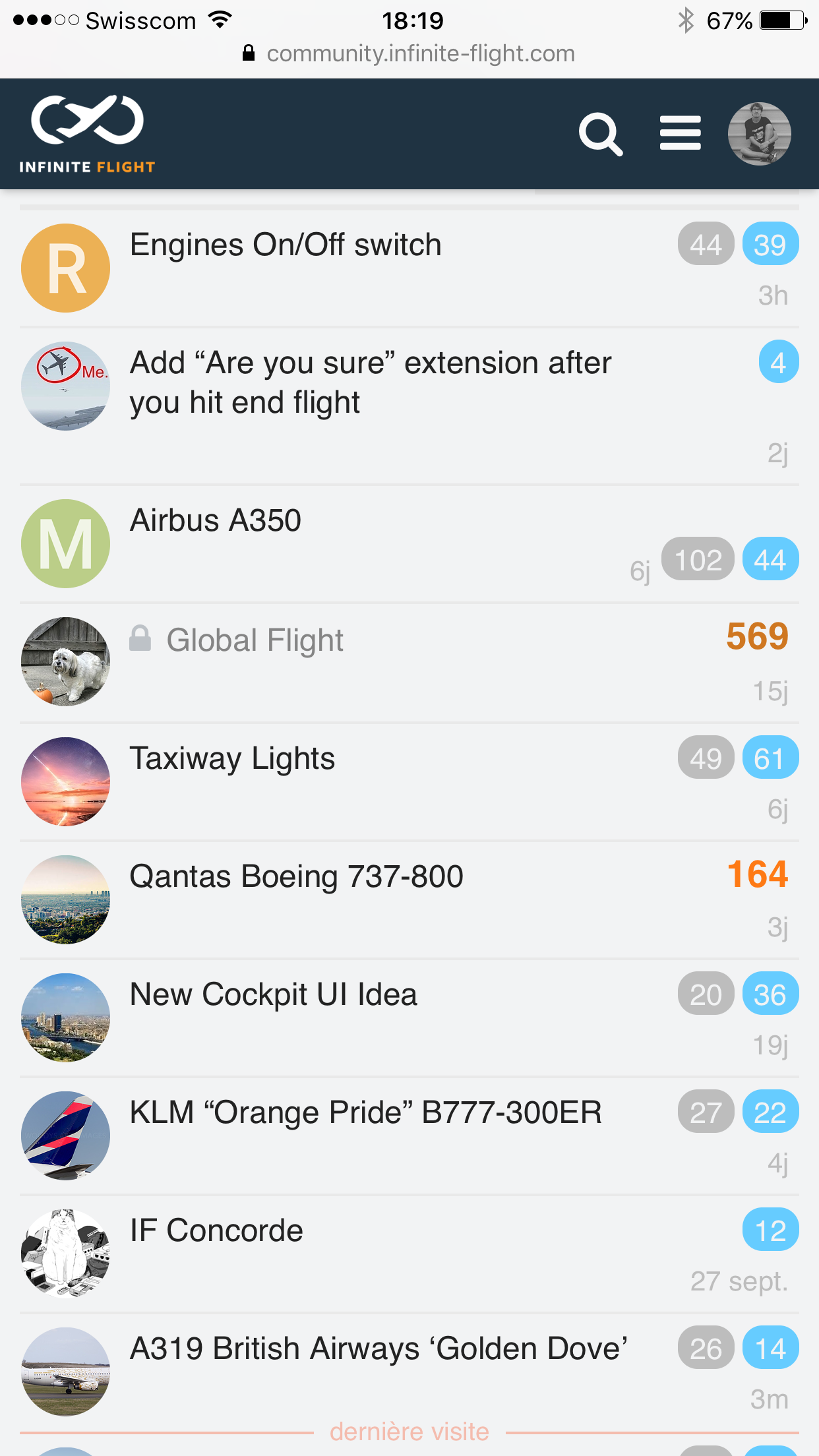Open your profile avatar menu
Viewport: 819px width, 1456px height.
tap(759, 133)
